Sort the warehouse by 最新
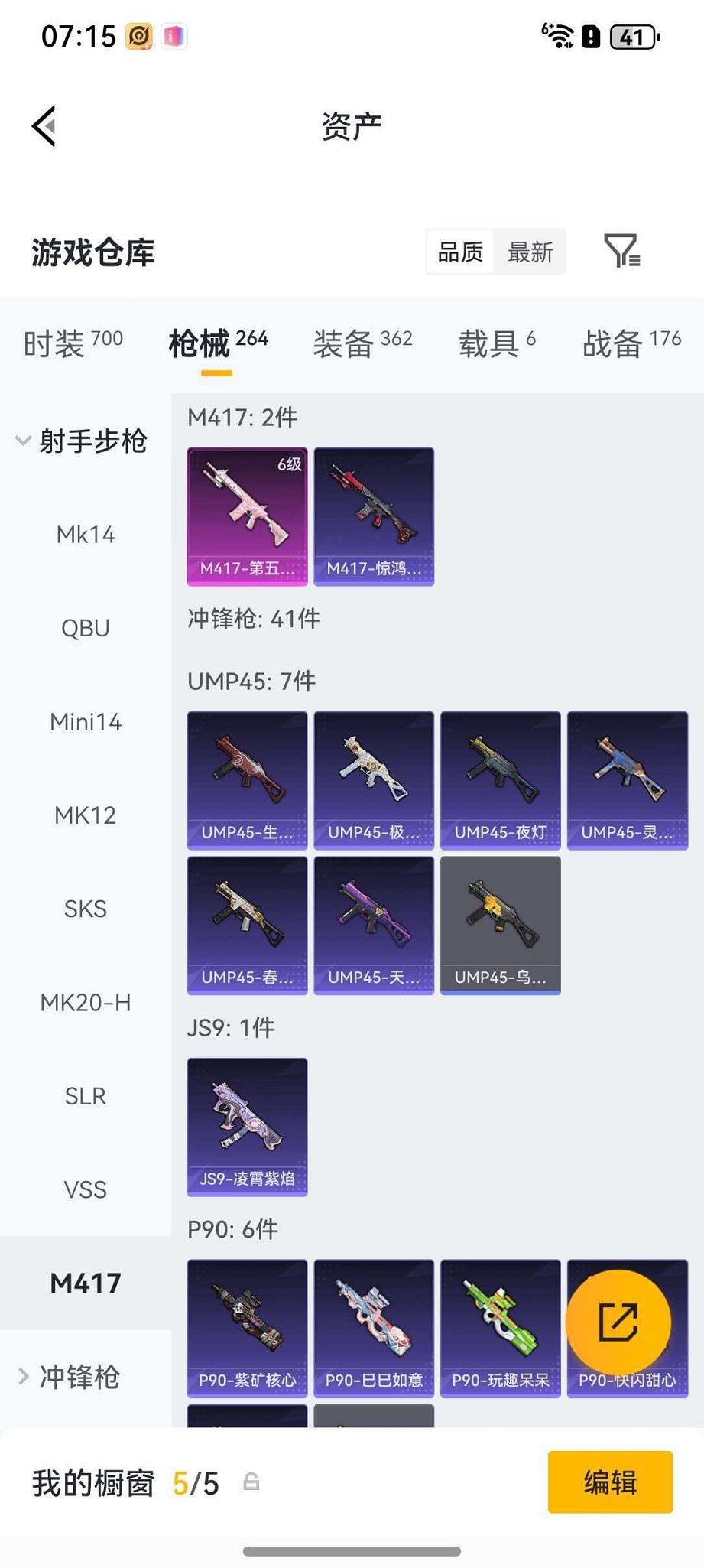Viewport: 704px width, 1568px height. pos(530,252)
